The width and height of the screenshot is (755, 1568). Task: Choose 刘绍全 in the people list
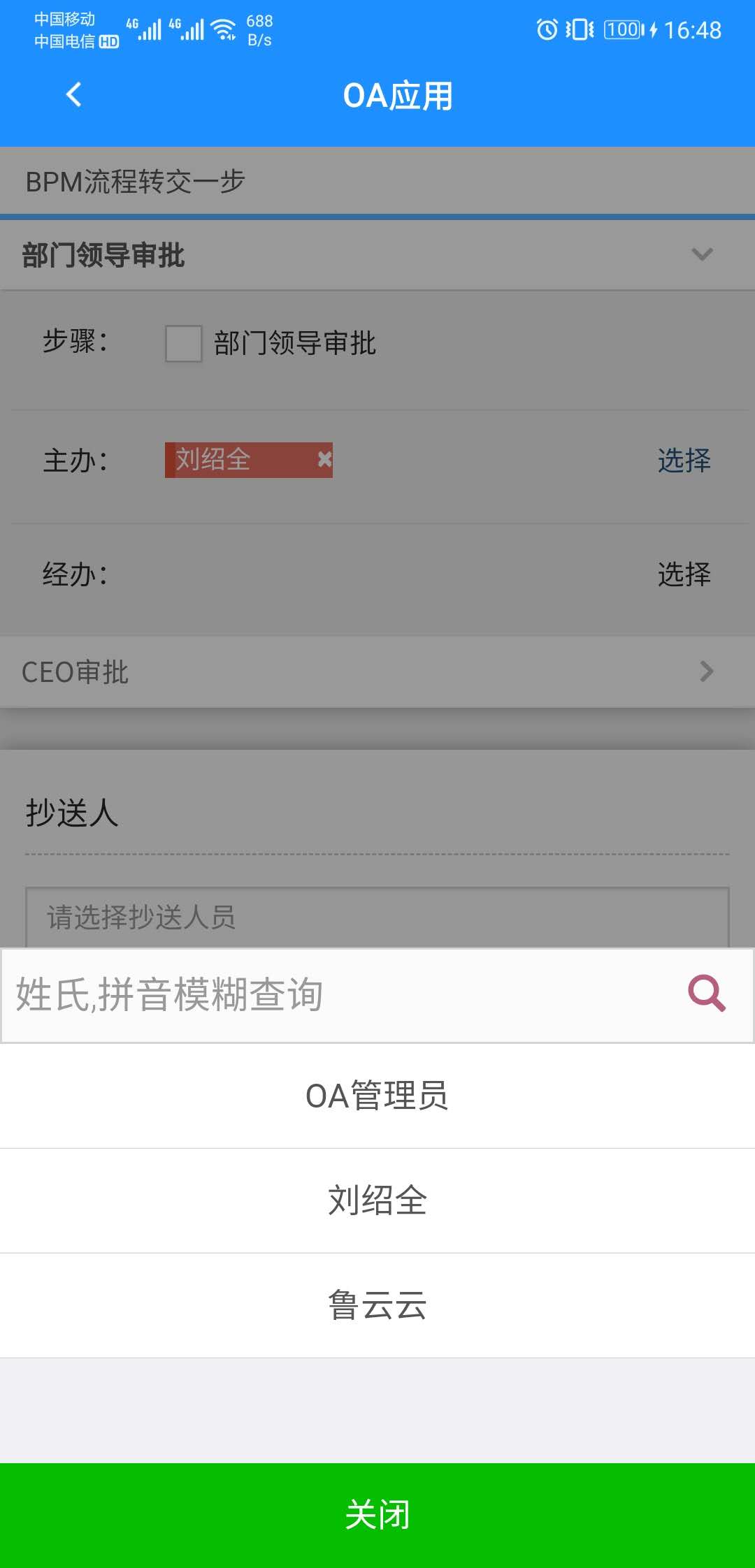(x=377, y=1200)
